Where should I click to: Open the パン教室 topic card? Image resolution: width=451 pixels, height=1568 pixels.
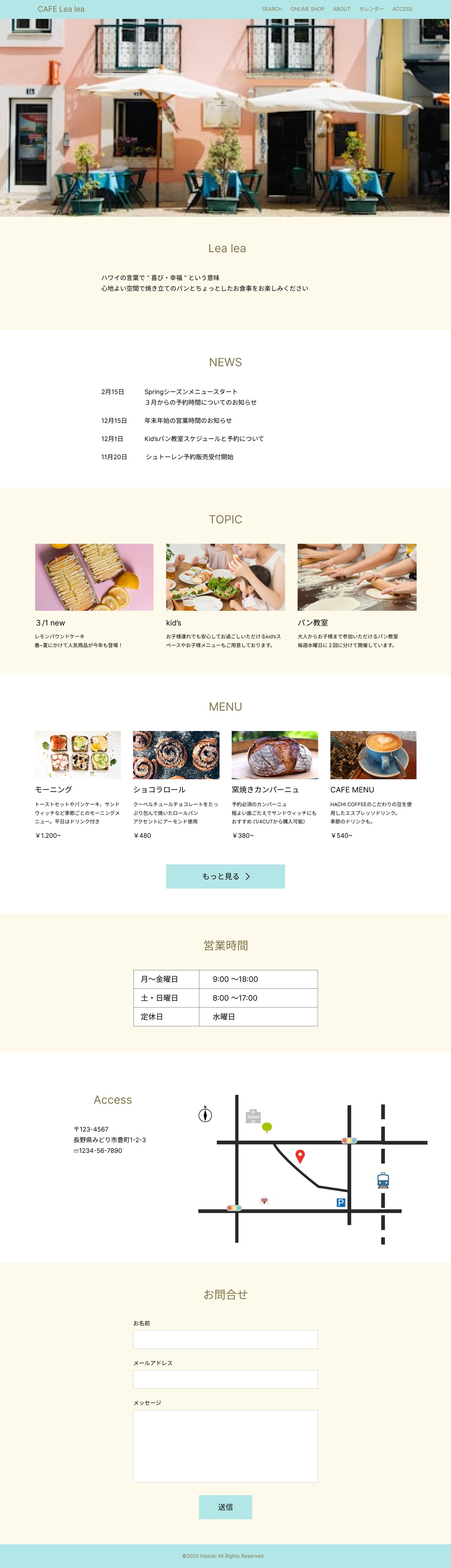[x=357, y=577]
